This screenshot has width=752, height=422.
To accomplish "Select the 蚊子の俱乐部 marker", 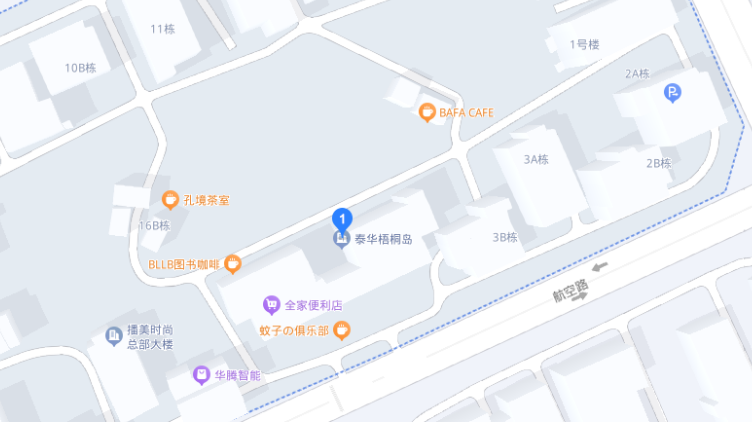I will point(341,330).
